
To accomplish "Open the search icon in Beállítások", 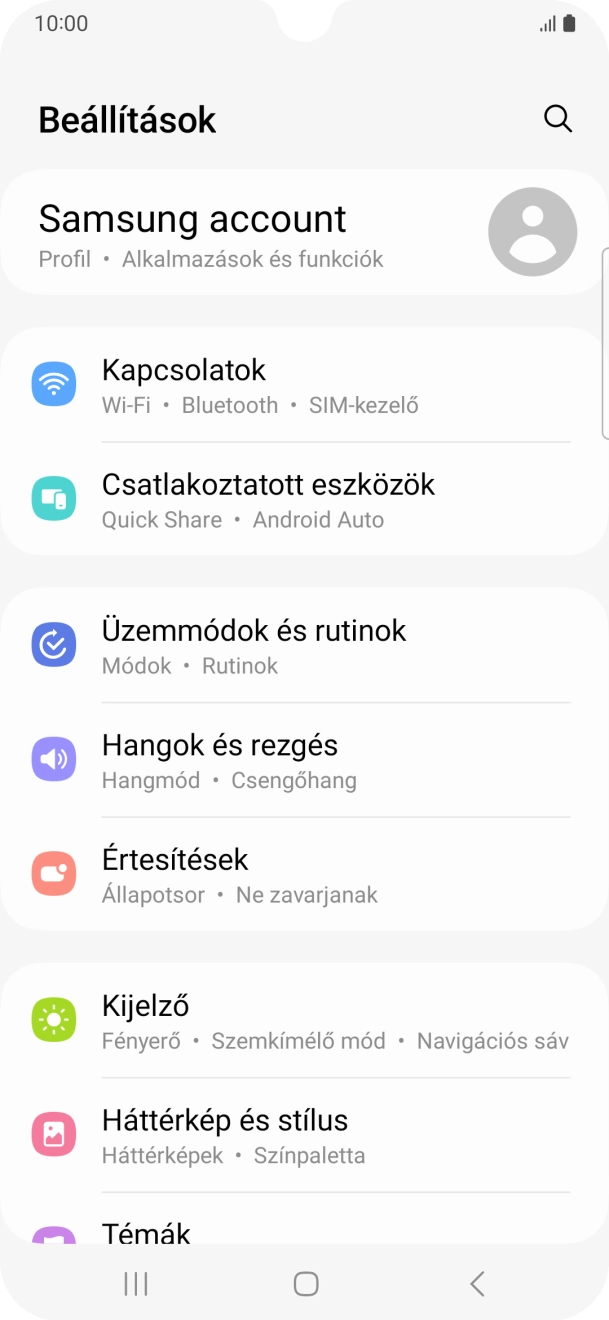I will point(557,119).
